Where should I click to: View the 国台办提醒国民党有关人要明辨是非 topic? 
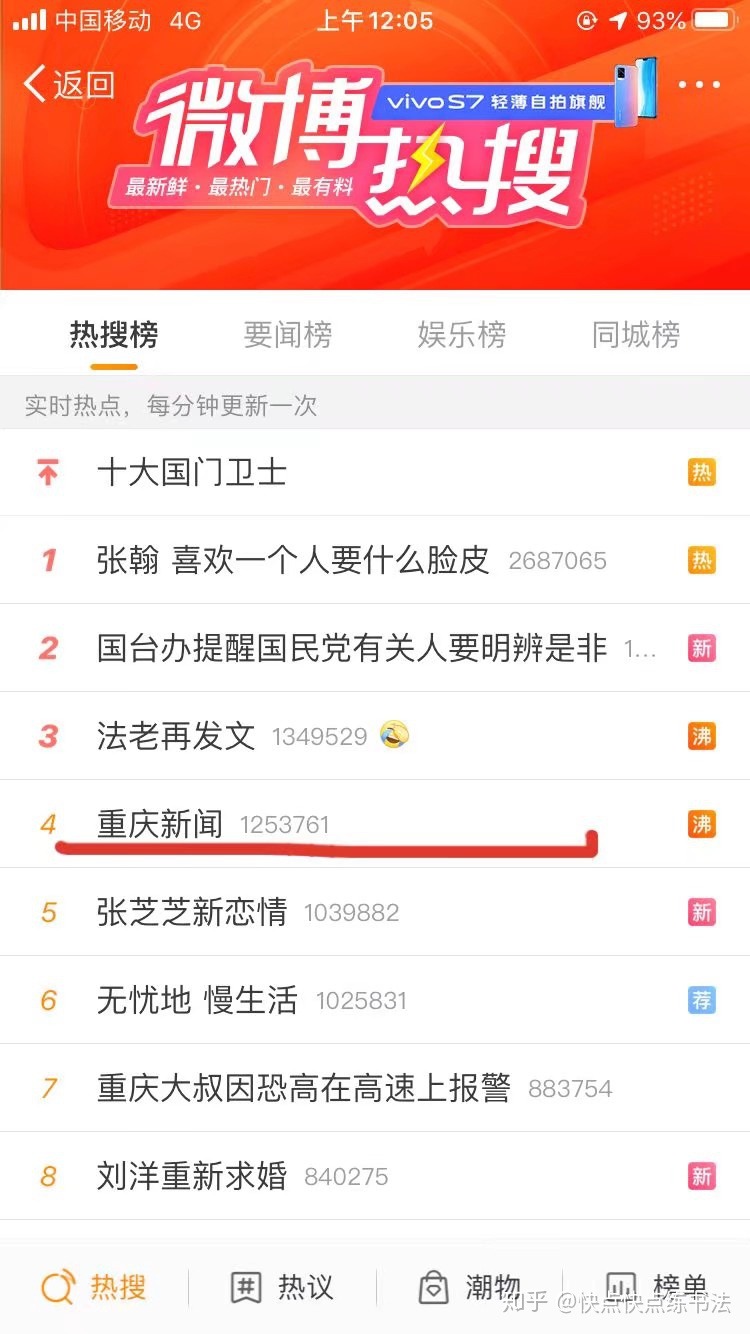pyautogui.click(x=352, y=648)
